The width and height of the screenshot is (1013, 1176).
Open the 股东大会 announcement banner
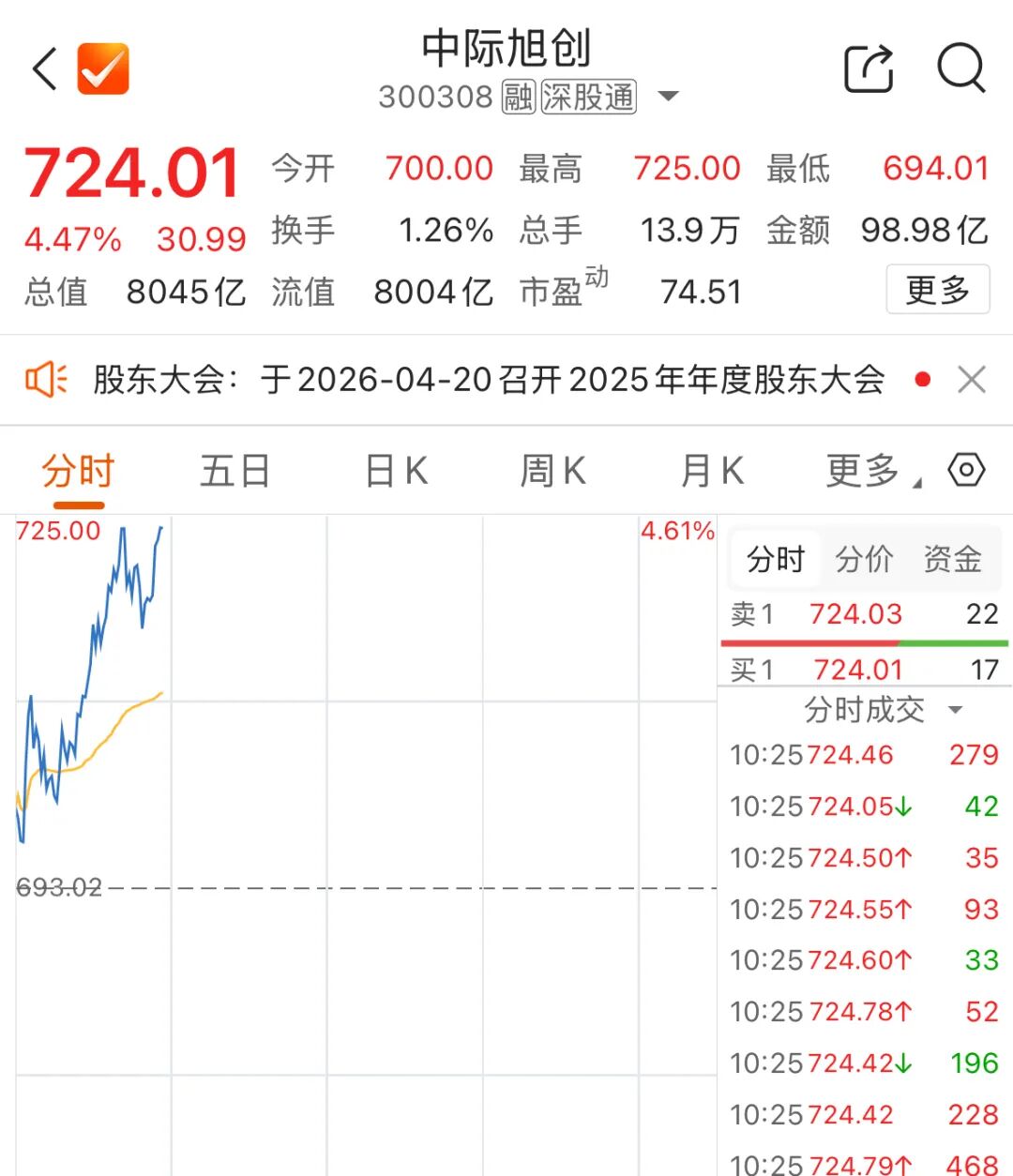(x=488, y=380)
